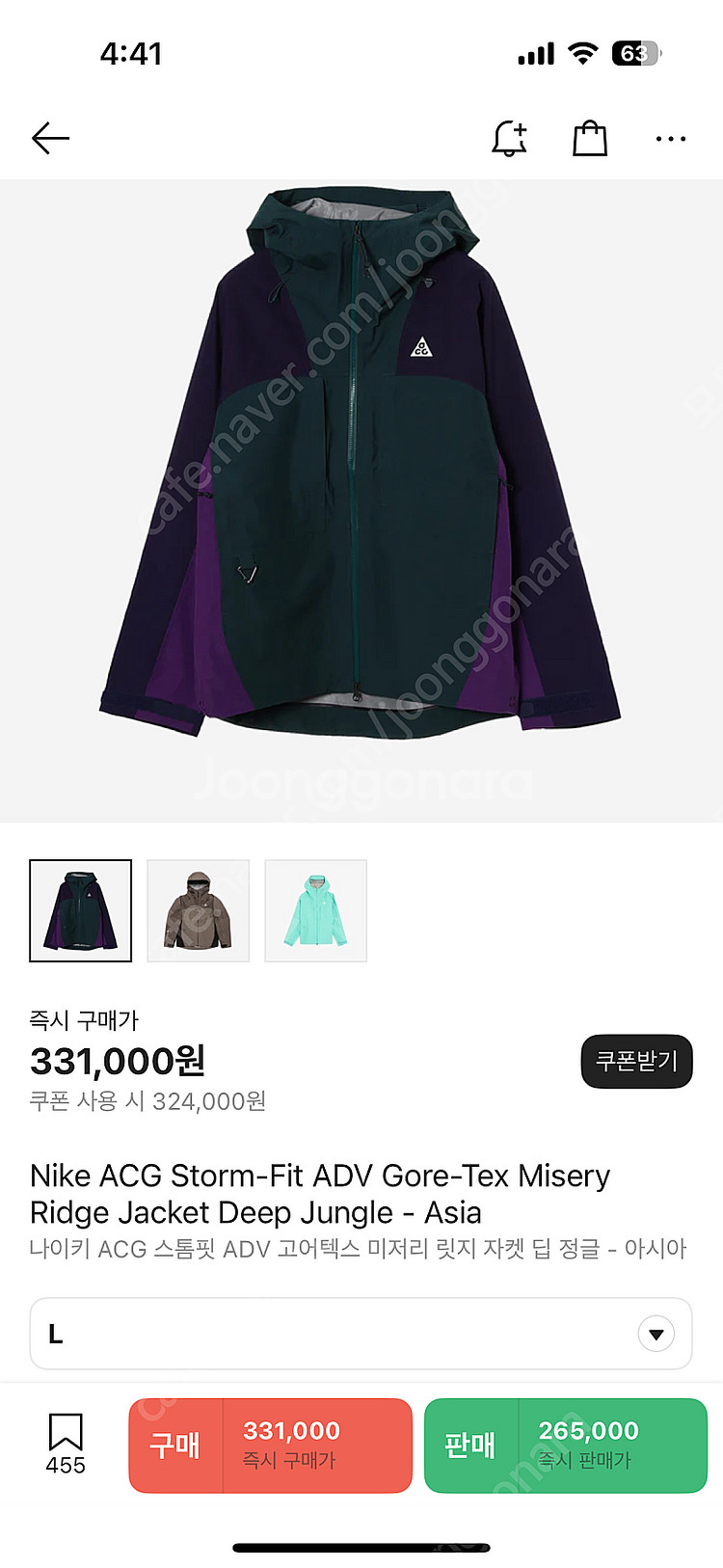The height and width of the screenshot is (1568, 723).
Task: Expand the size dropdown with the down arrow
Action: pyautogui.click(x=656, y=1334)
